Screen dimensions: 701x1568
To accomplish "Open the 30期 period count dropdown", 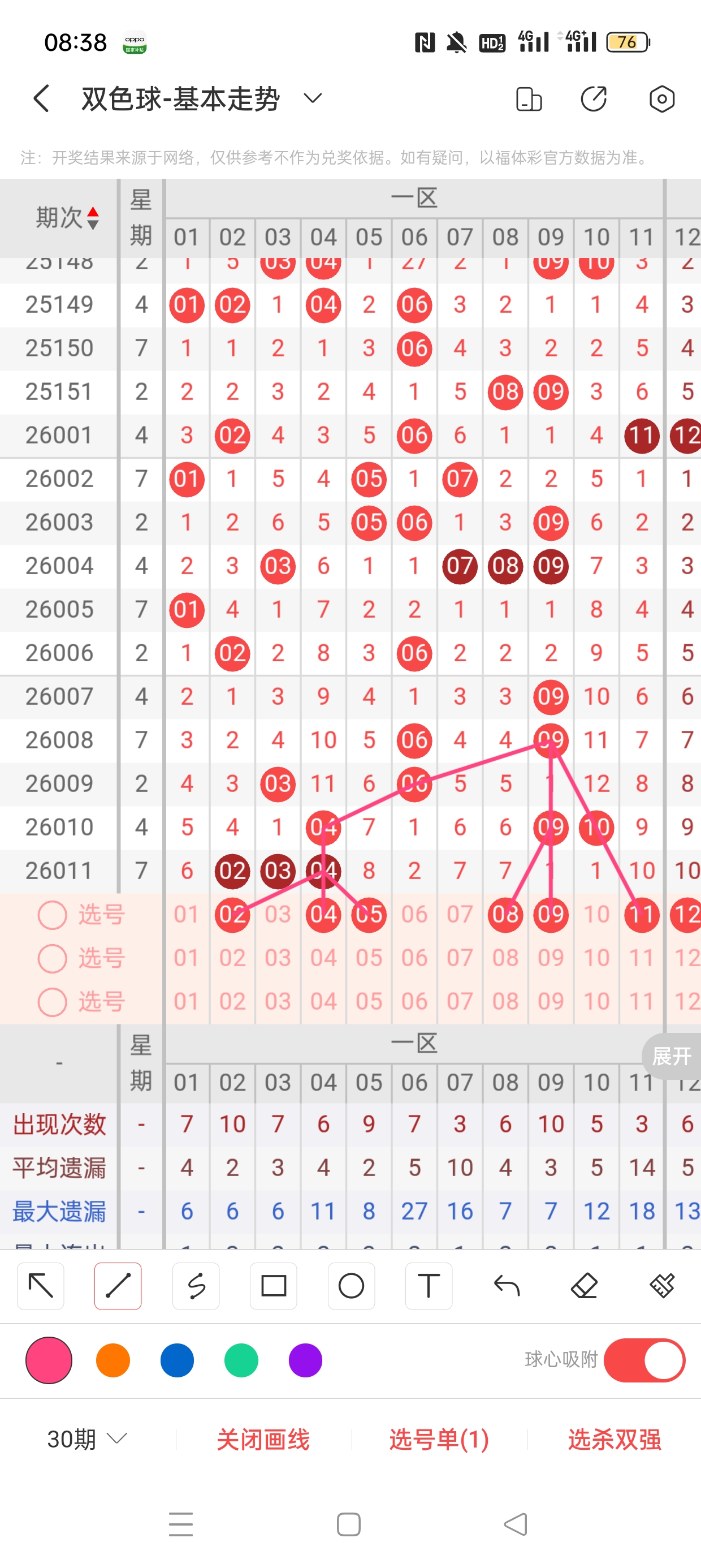I will pyautogui.click(x=87, y=1439).
